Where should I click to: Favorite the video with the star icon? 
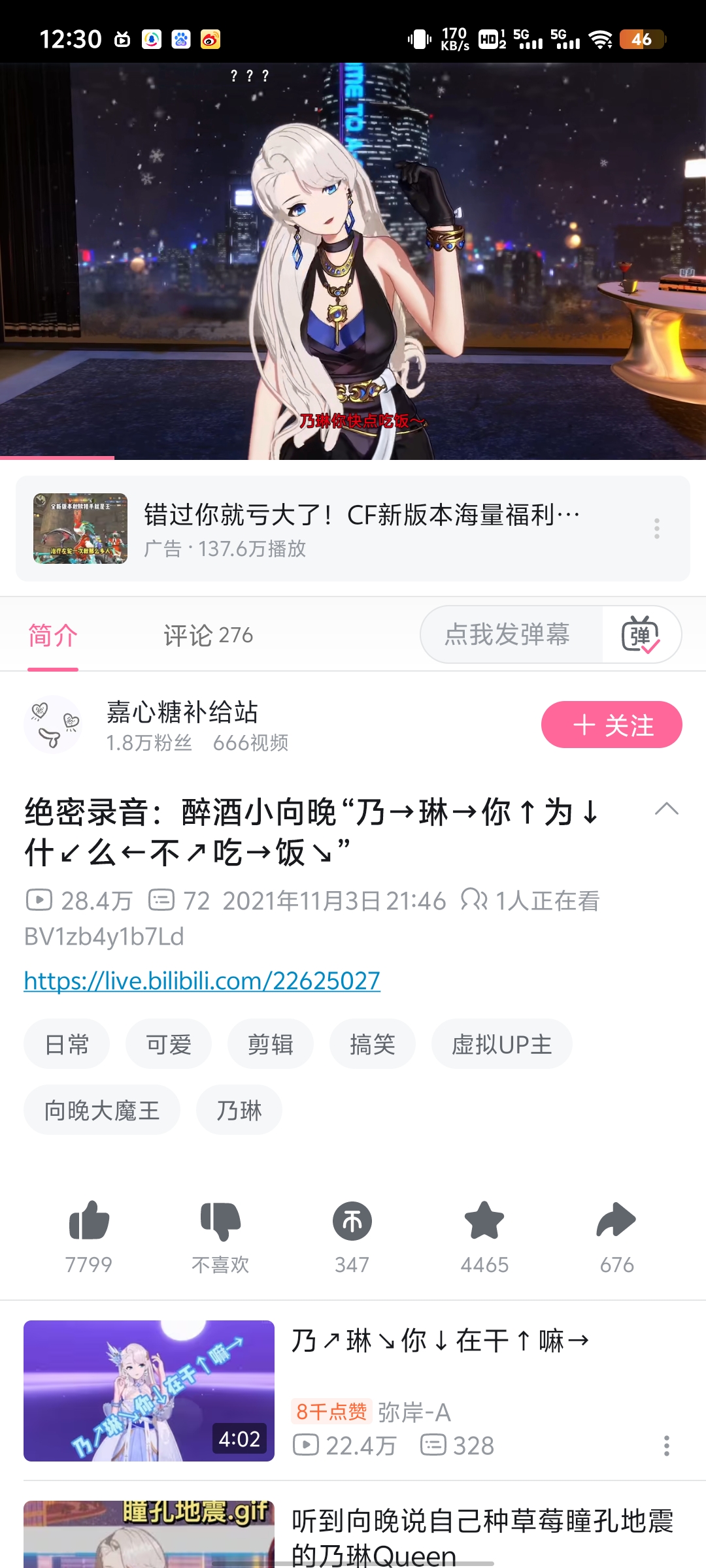(484, 1220)
